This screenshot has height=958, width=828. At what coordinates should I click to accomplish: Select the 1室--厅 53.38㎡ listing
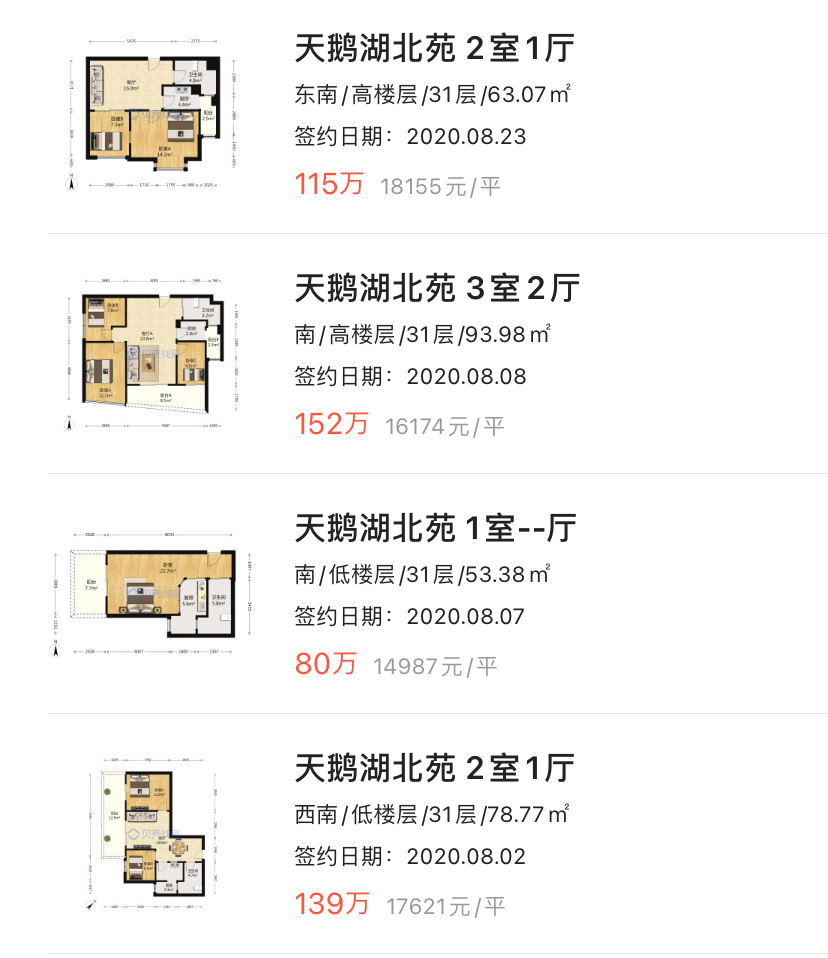click(x=436, y=528)
